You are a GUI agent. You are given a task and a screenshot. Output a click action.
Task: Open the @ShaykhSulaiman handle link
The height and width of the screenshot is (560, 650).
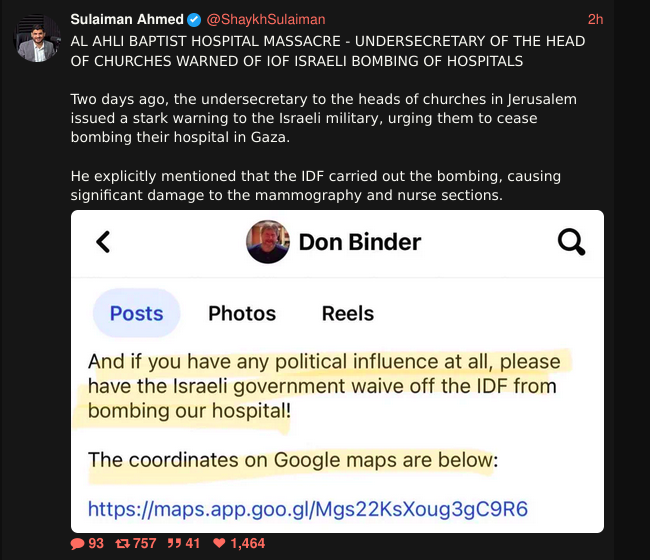[265, 20]
